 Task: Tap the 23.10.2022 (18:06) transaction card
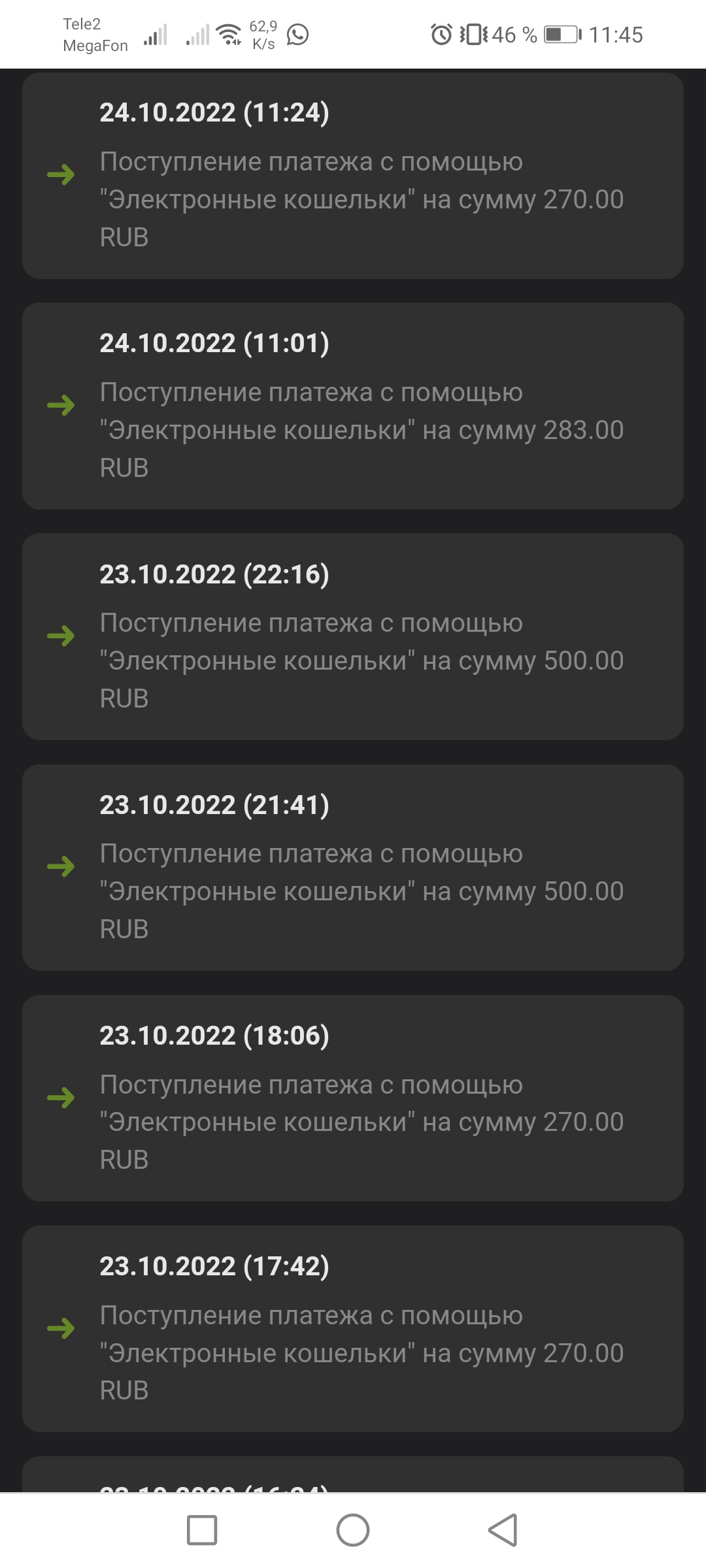click(x=353, y=1098)
